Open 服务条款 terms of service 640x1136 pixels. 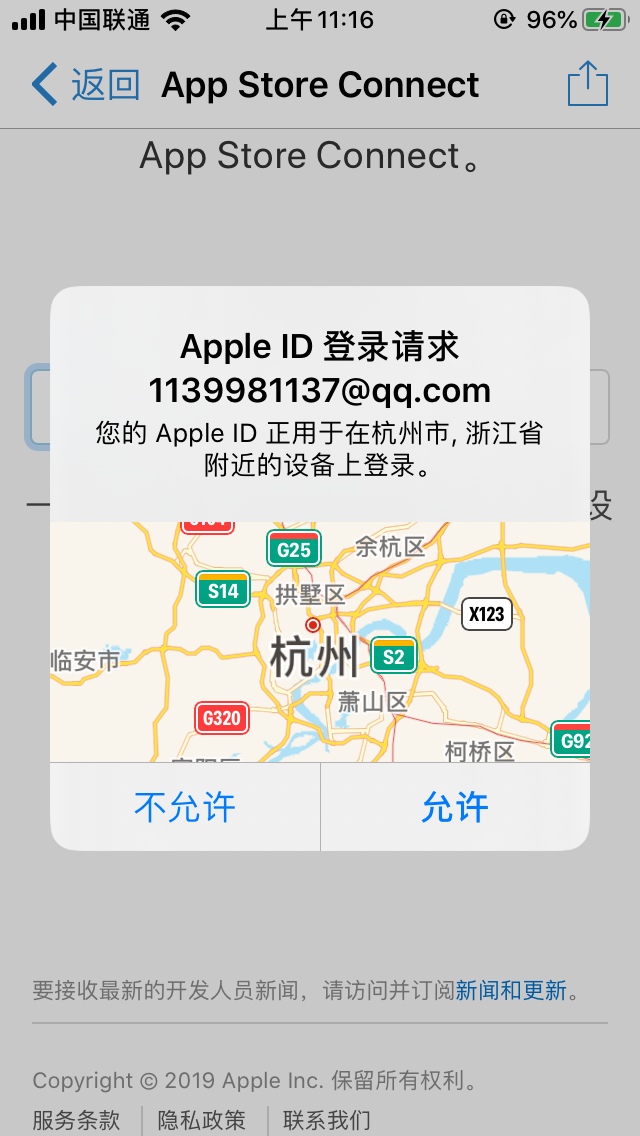tap(76, 1119)
